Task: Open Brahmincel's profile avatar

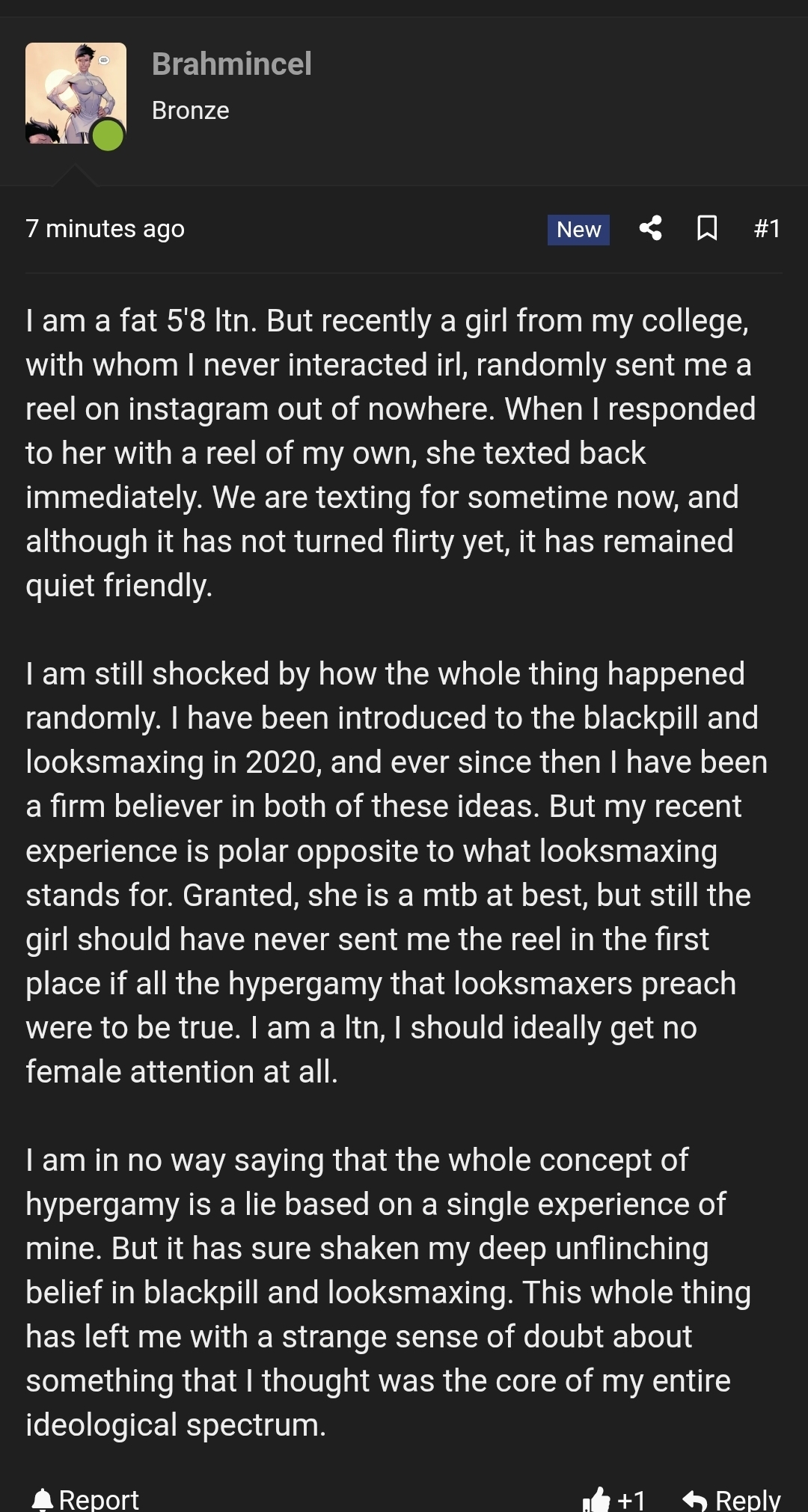Action: click(x=76, y=94)
